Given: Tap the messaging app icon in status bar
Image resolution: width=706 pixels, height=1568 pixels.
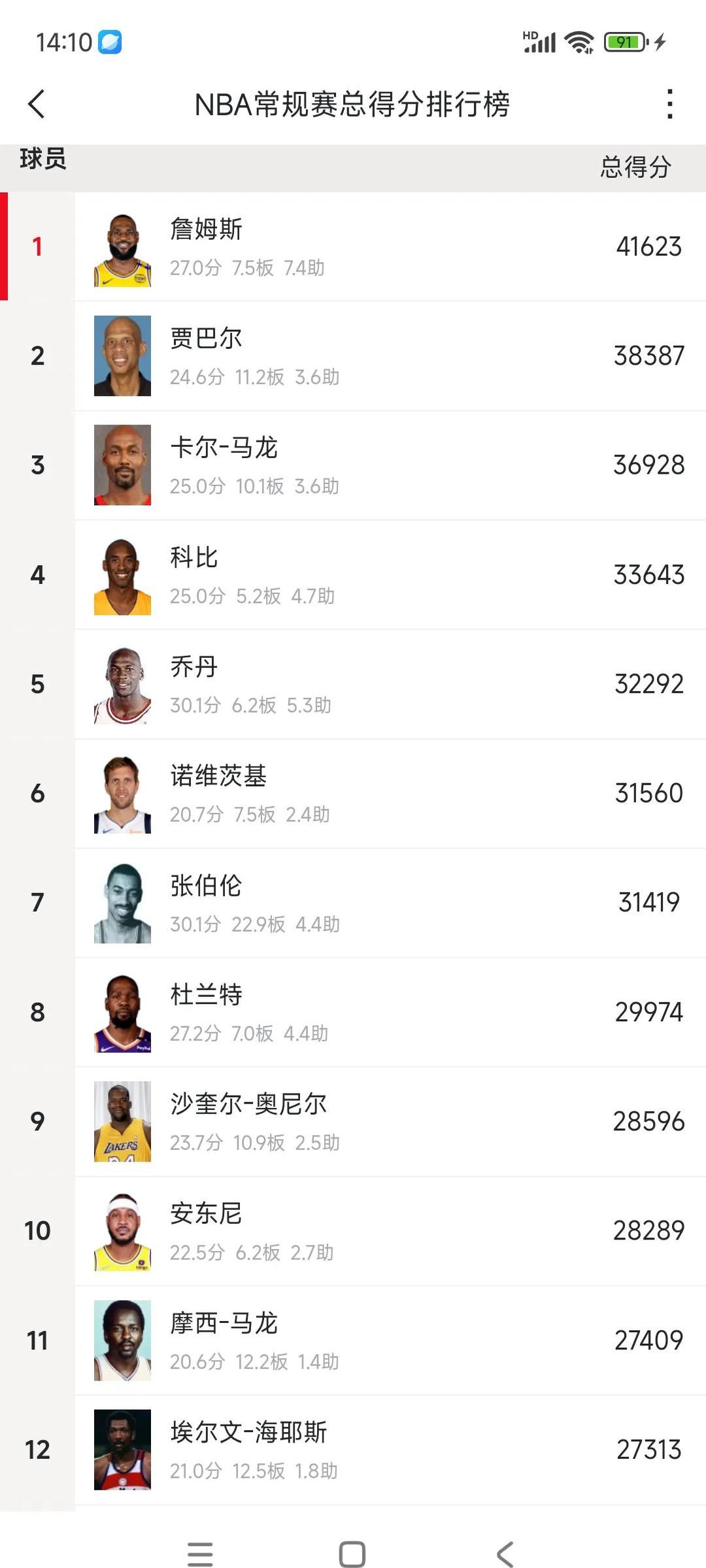Looking at the screenshot, I should [111, 41].
